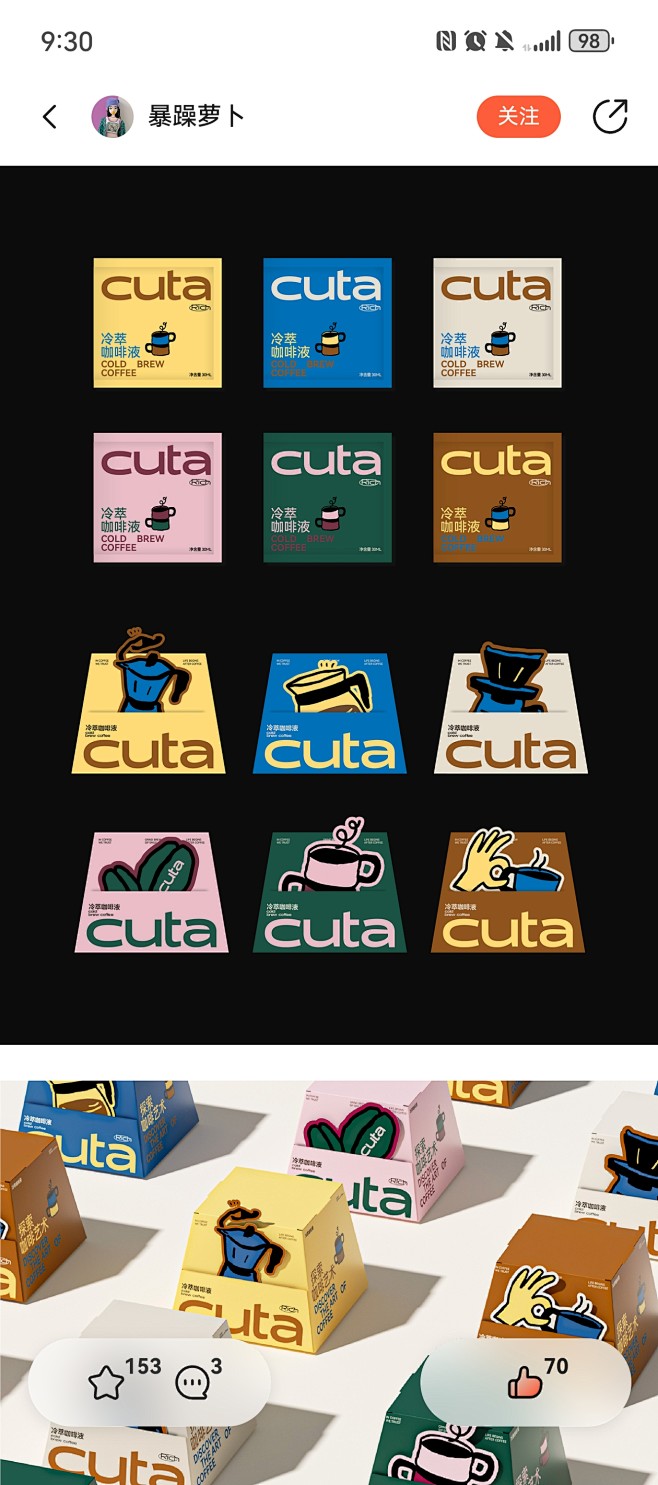
Task: Follow the author with 关注 button
Action: tap(518, 117)
